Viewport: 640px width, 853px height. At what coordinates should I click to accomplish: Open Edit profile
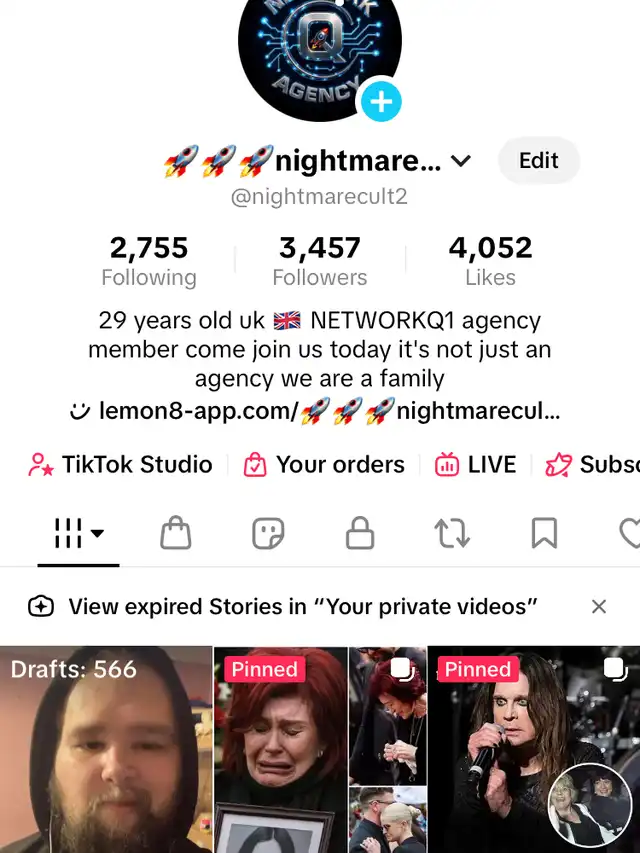pyautogui.click(x=538, y=161)
